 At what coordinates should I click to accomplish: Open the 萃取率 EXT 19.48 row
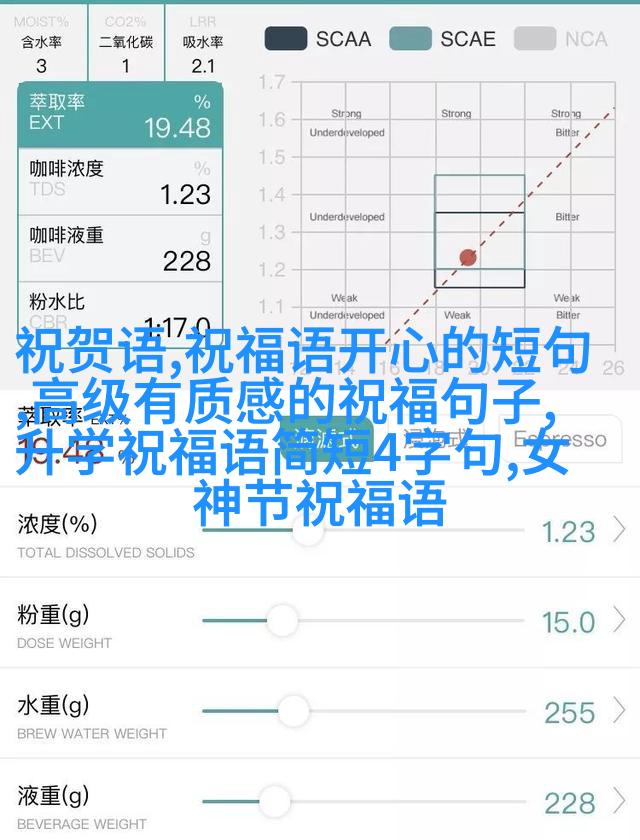(x=120, y=113)
